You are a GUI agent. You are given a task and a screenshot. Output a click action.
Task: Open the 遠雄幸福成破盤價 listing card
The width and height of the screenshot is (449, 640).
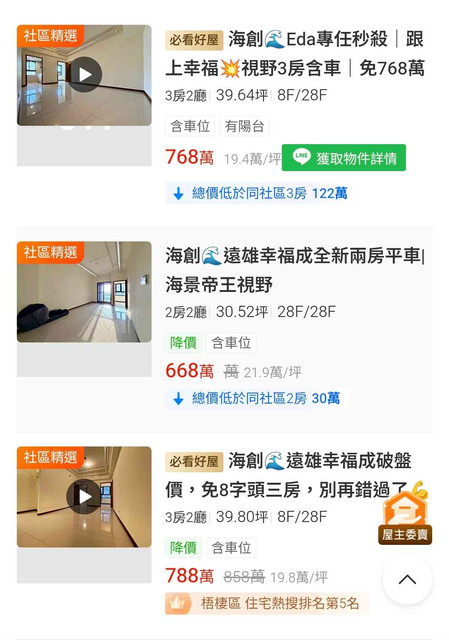point(224,535)
